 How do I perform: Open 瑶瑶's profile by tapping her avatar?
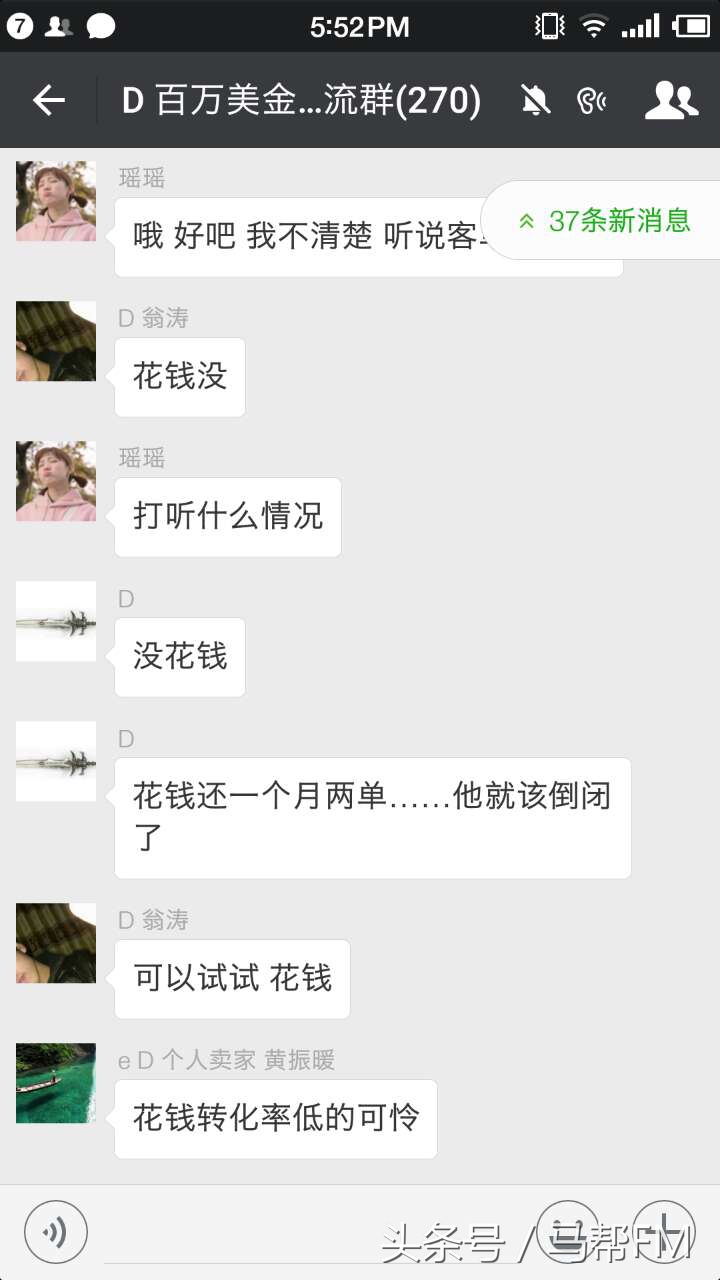pyautogui.click(x=55, y=200)
